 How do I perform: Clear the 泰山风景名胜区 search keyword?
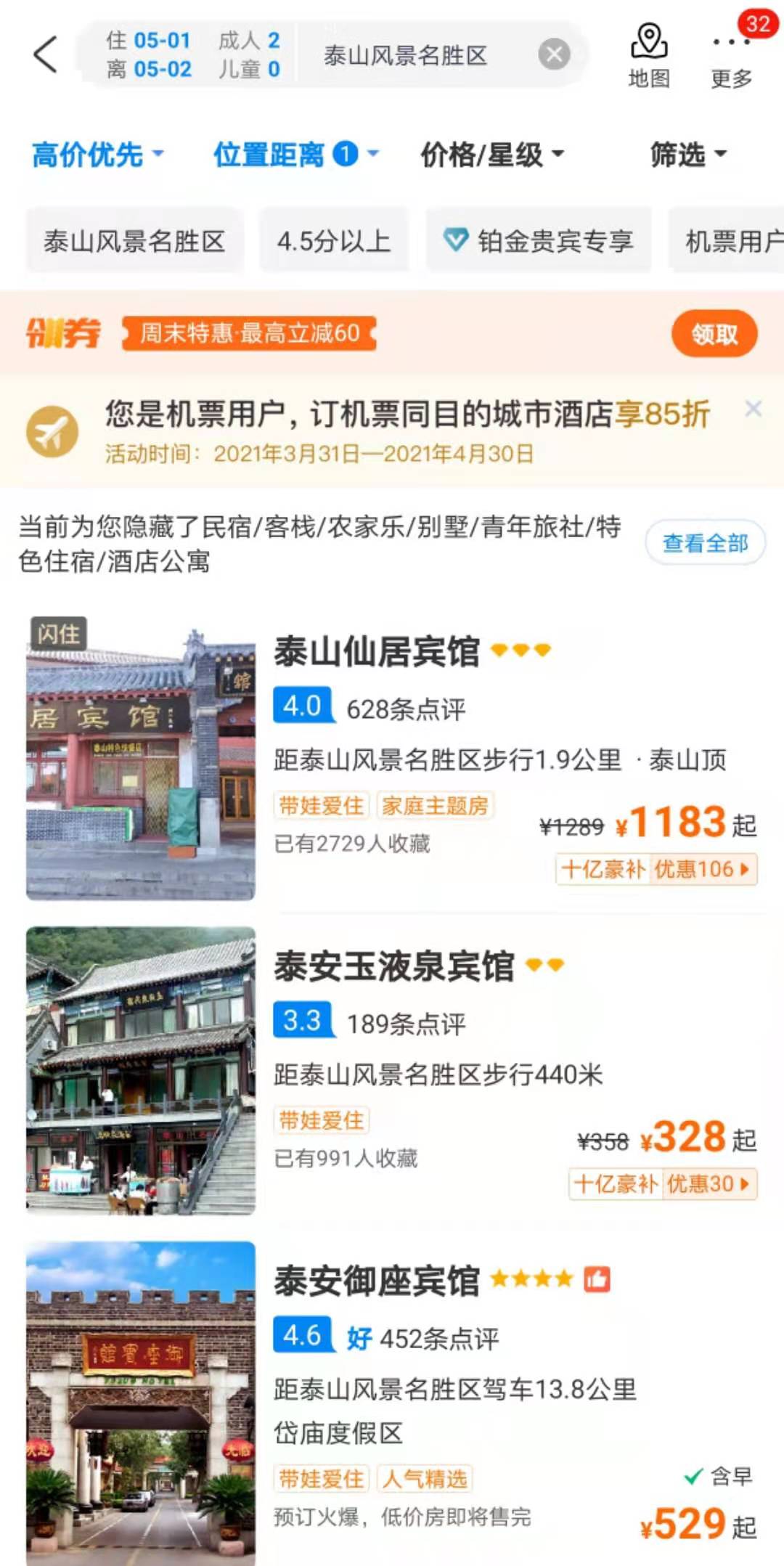(x=554, y=54)
